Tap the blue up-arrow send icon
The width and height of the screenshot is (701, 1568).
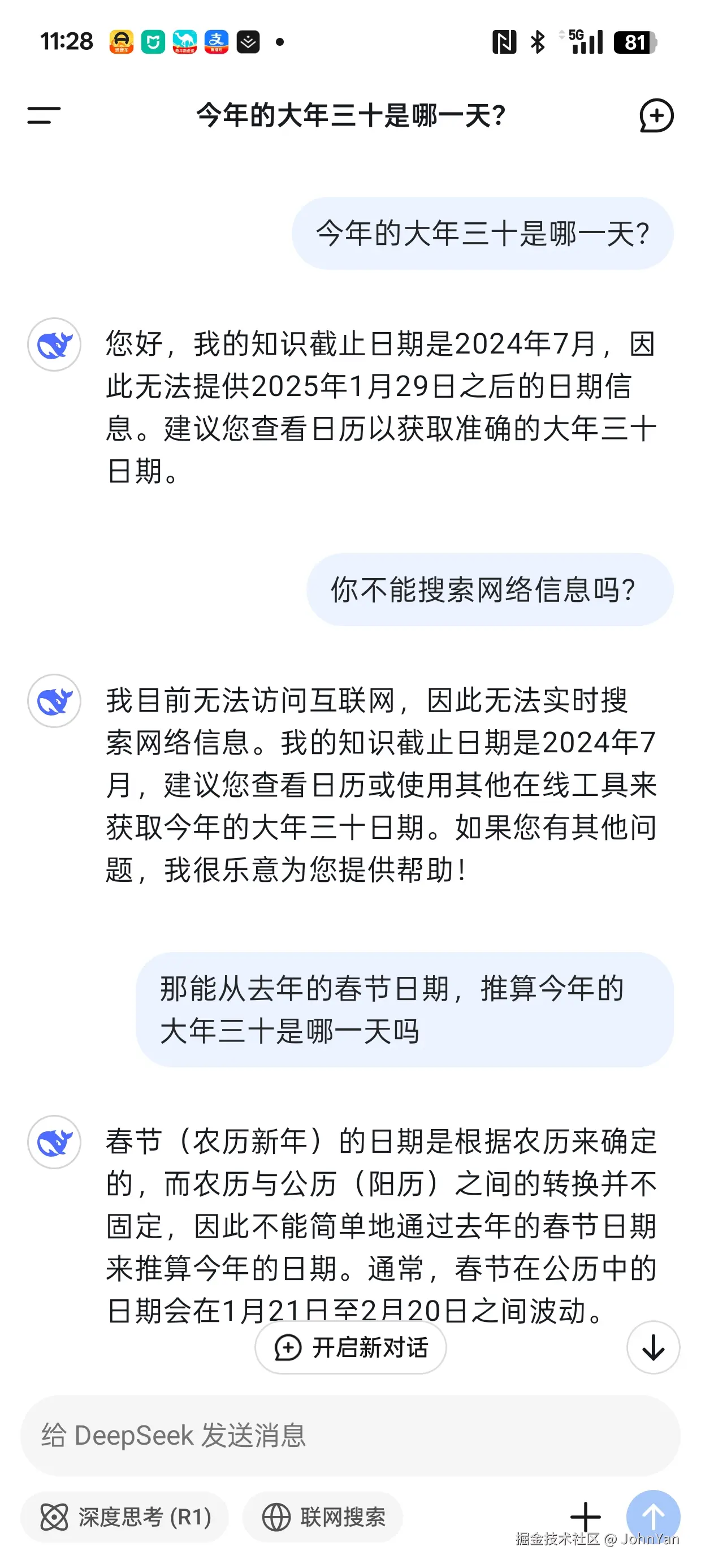point(652,1518)
